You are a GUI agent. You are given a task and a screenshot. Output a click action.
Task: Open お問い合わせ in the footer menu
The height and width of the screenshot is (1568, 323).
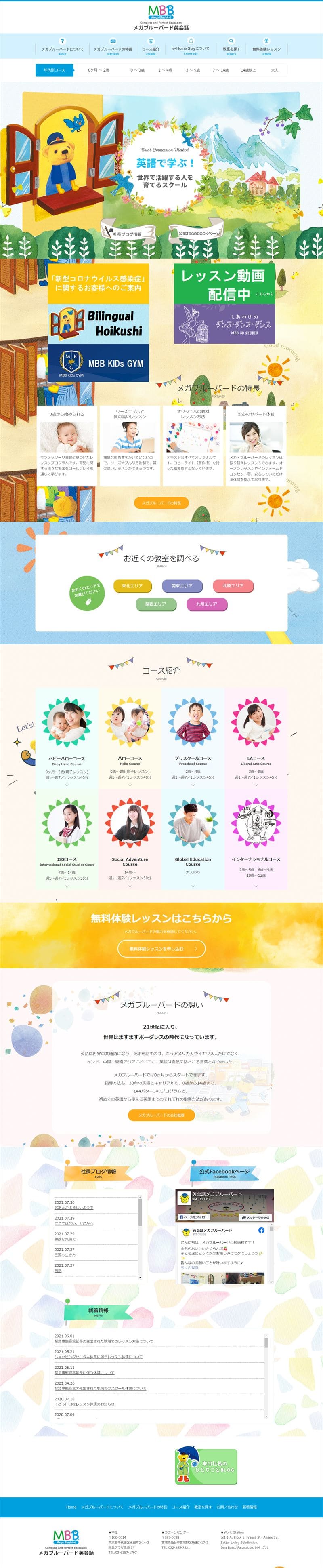(227, 1507)
